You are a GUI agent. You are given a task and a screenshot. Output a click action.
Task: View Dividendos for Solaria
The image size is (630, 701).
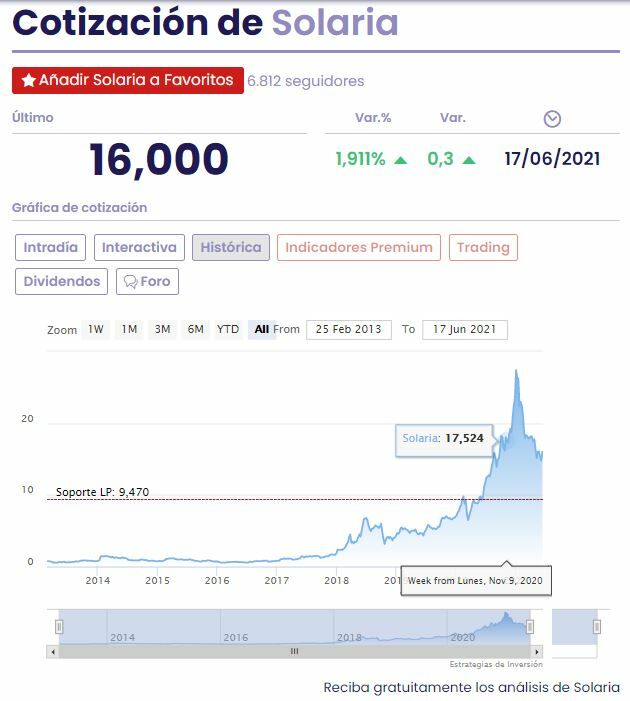tap(61, 281)
